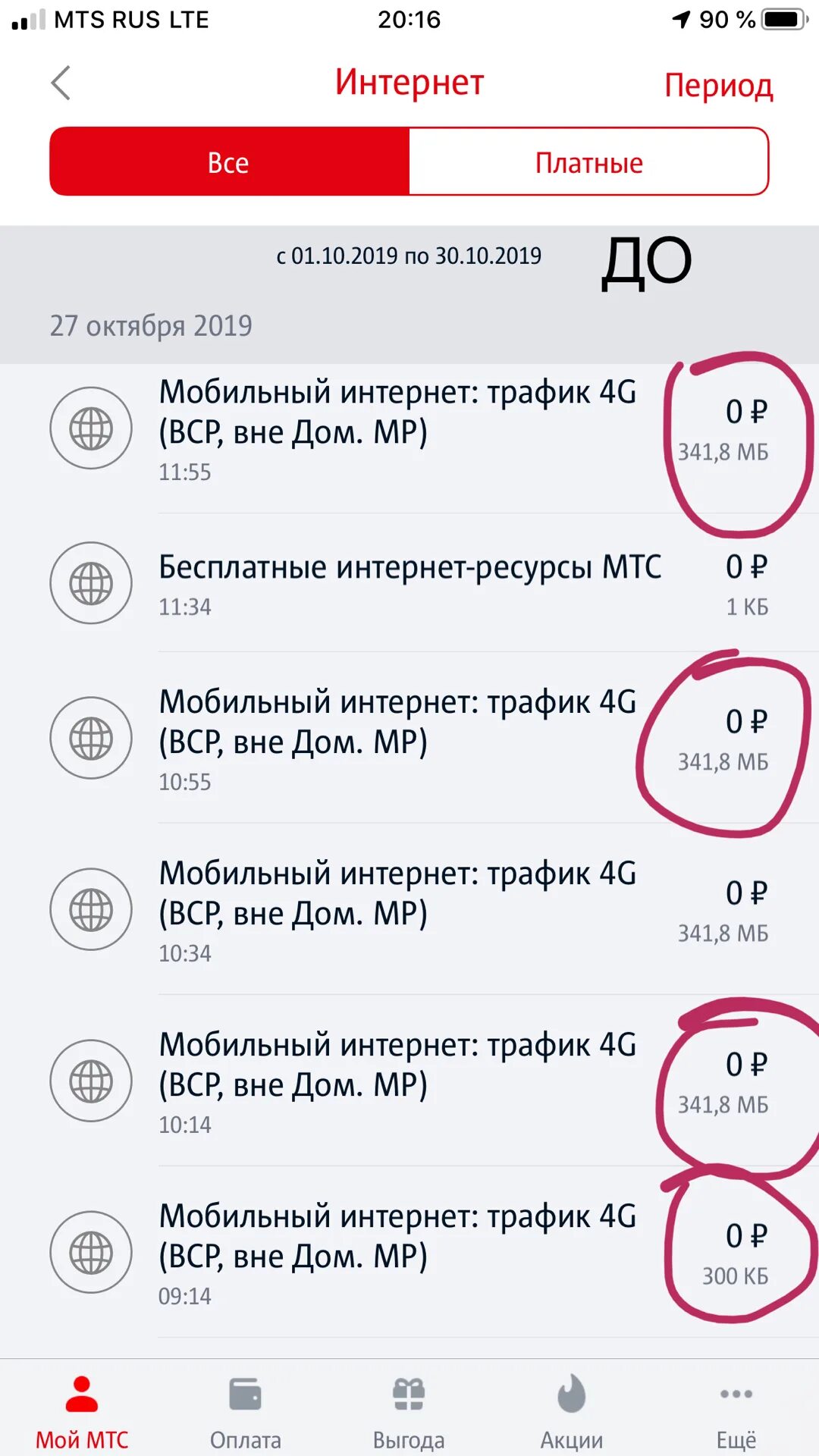Open the 09:14 traffic entry with 300 КБ
The height and width of the screenshot is (1456, 819).
[x=409, y=1252]
